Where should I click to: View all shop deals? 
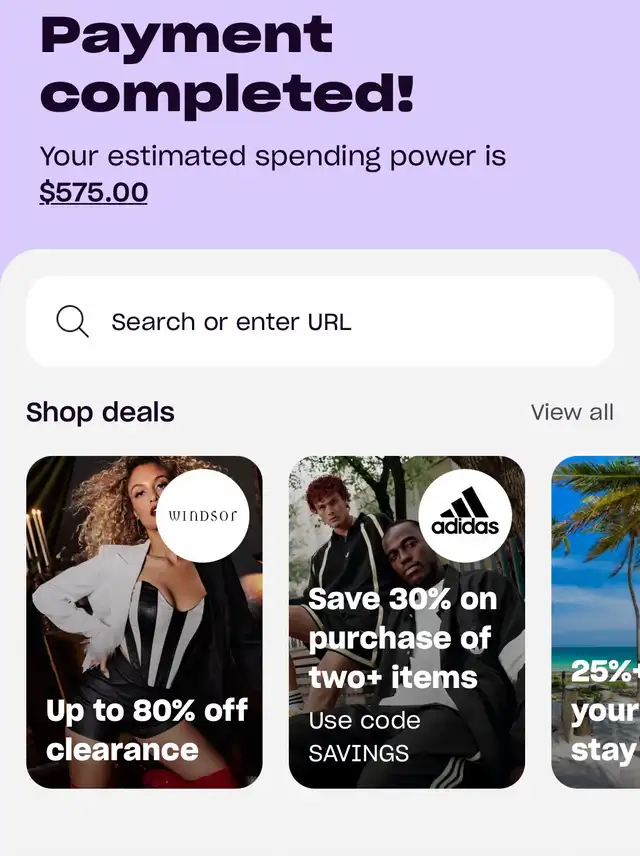point(572,412)
